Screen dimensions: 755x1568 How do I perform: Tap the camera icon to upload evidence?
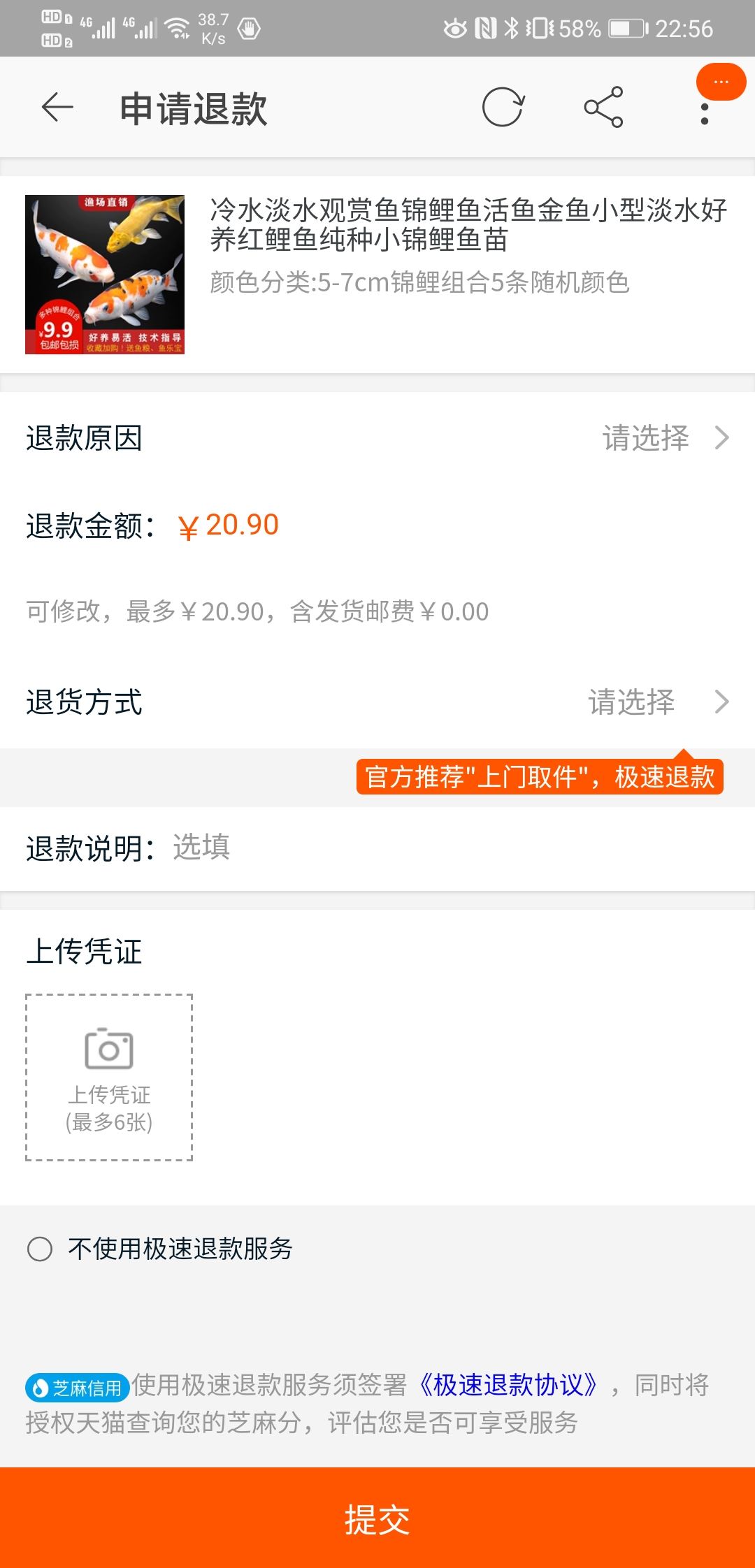tap(108, 1047)
